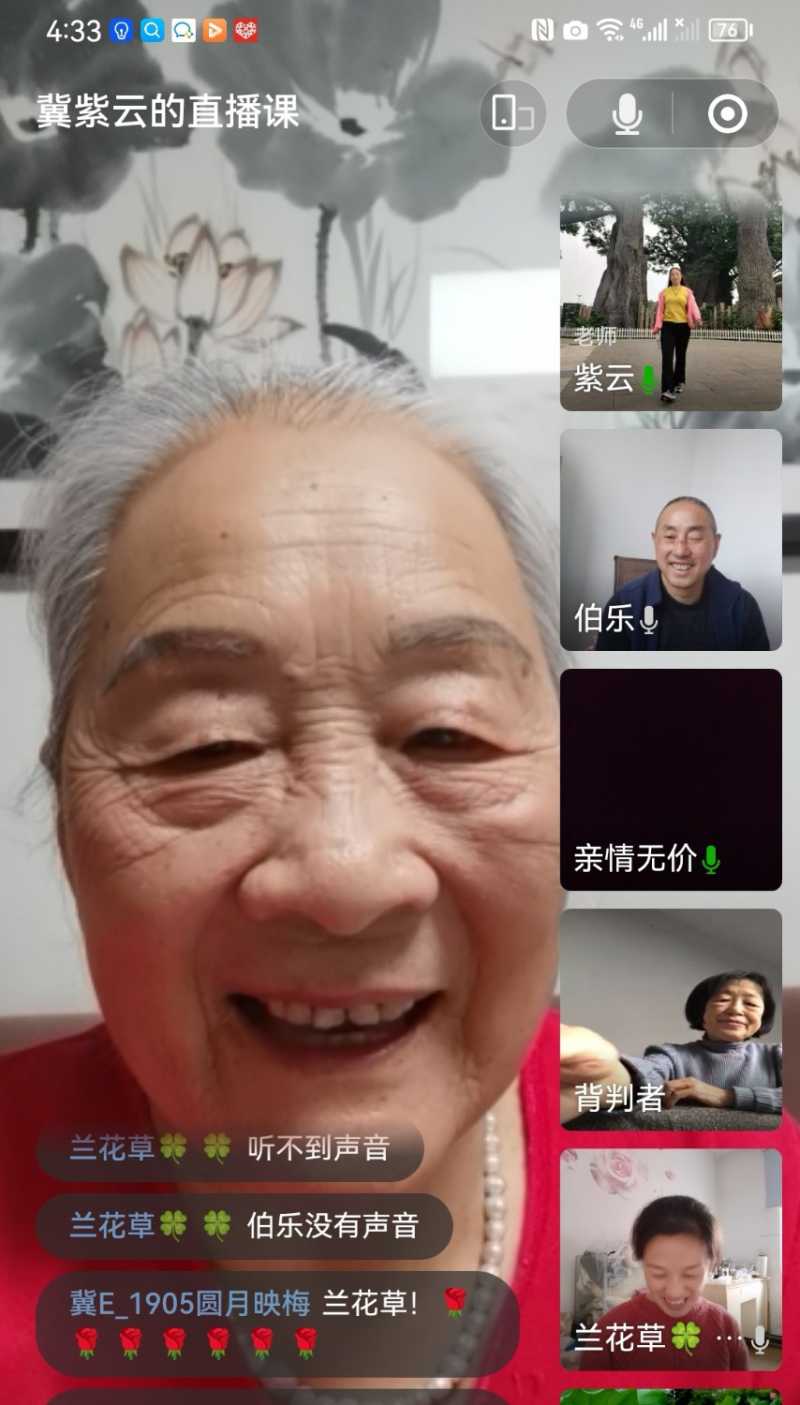Screen dimensions: 800x1405
Task: Start recording with the circular record icon
Action: (729, 114)
